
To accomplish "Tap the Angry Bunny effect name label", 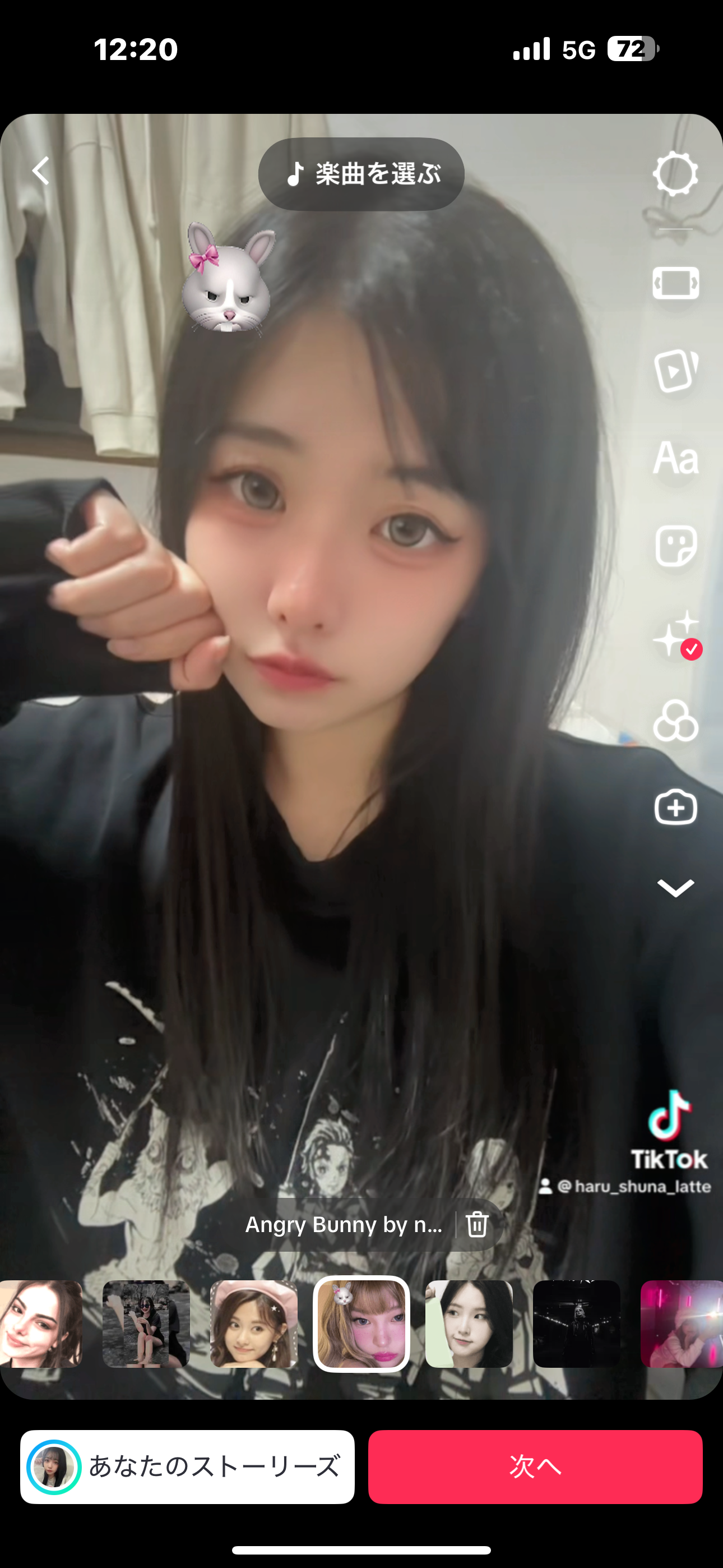I will point(344,1224).
